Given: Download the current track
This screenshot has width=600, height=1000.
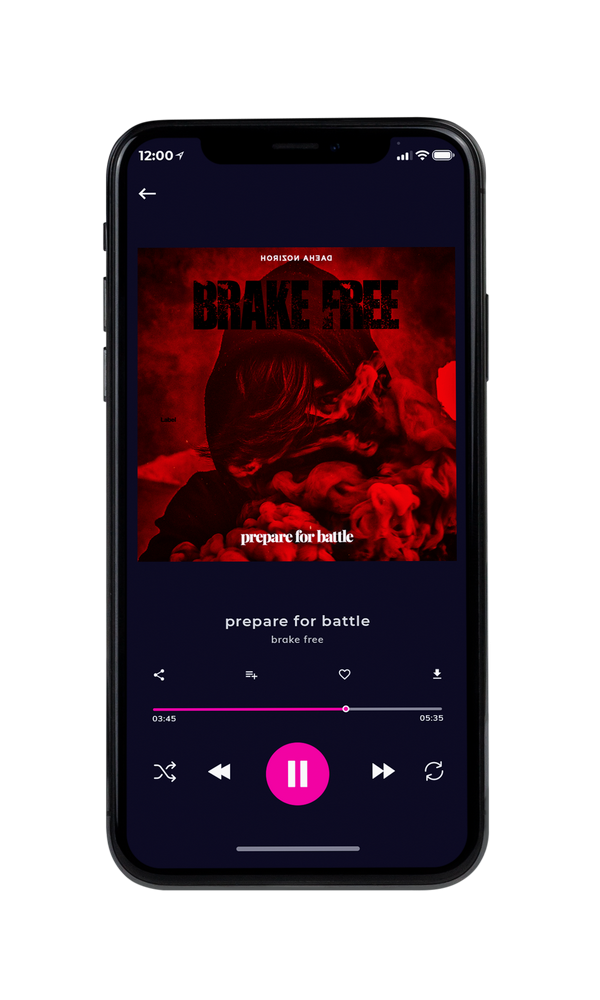Looking at the screenshot, I should pos(437,674).
